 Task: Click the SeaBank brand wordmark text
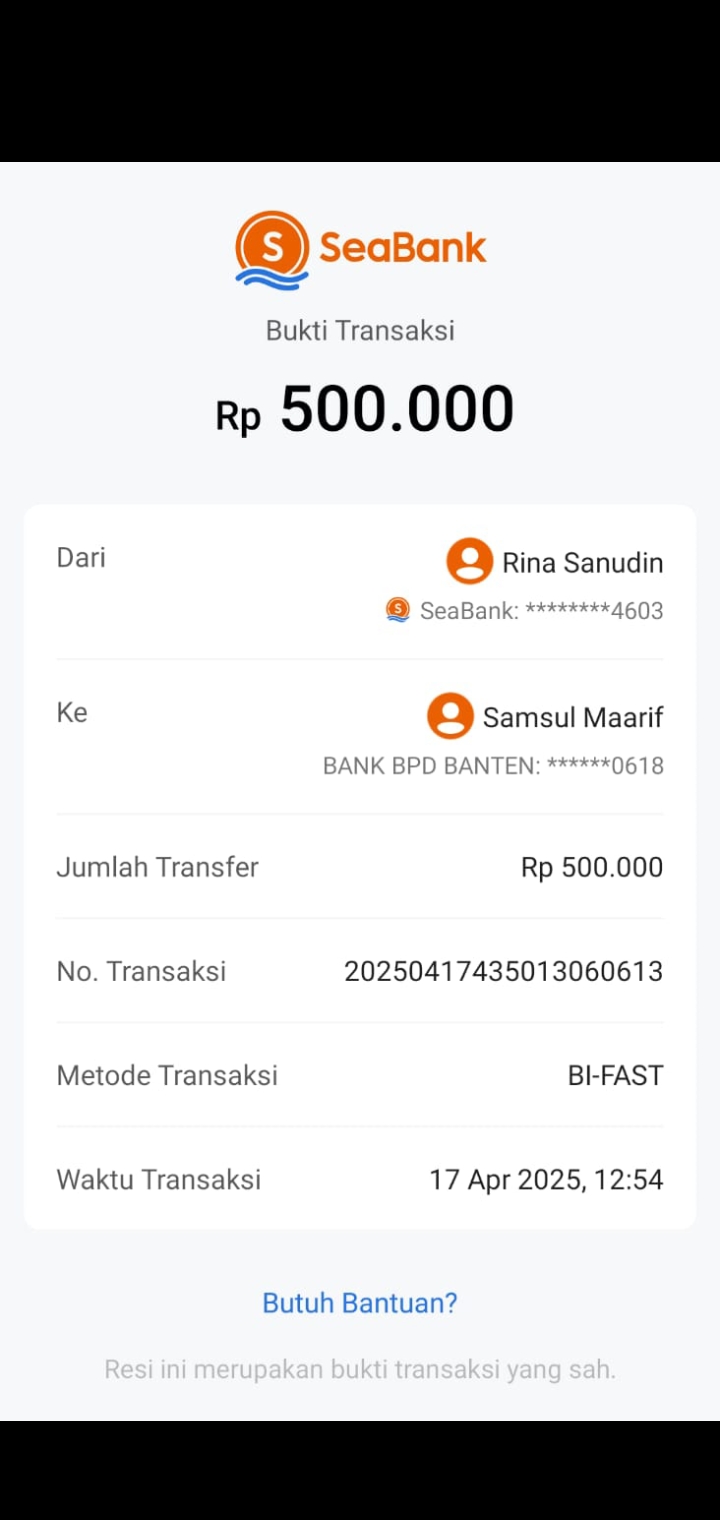click(404, 247)
